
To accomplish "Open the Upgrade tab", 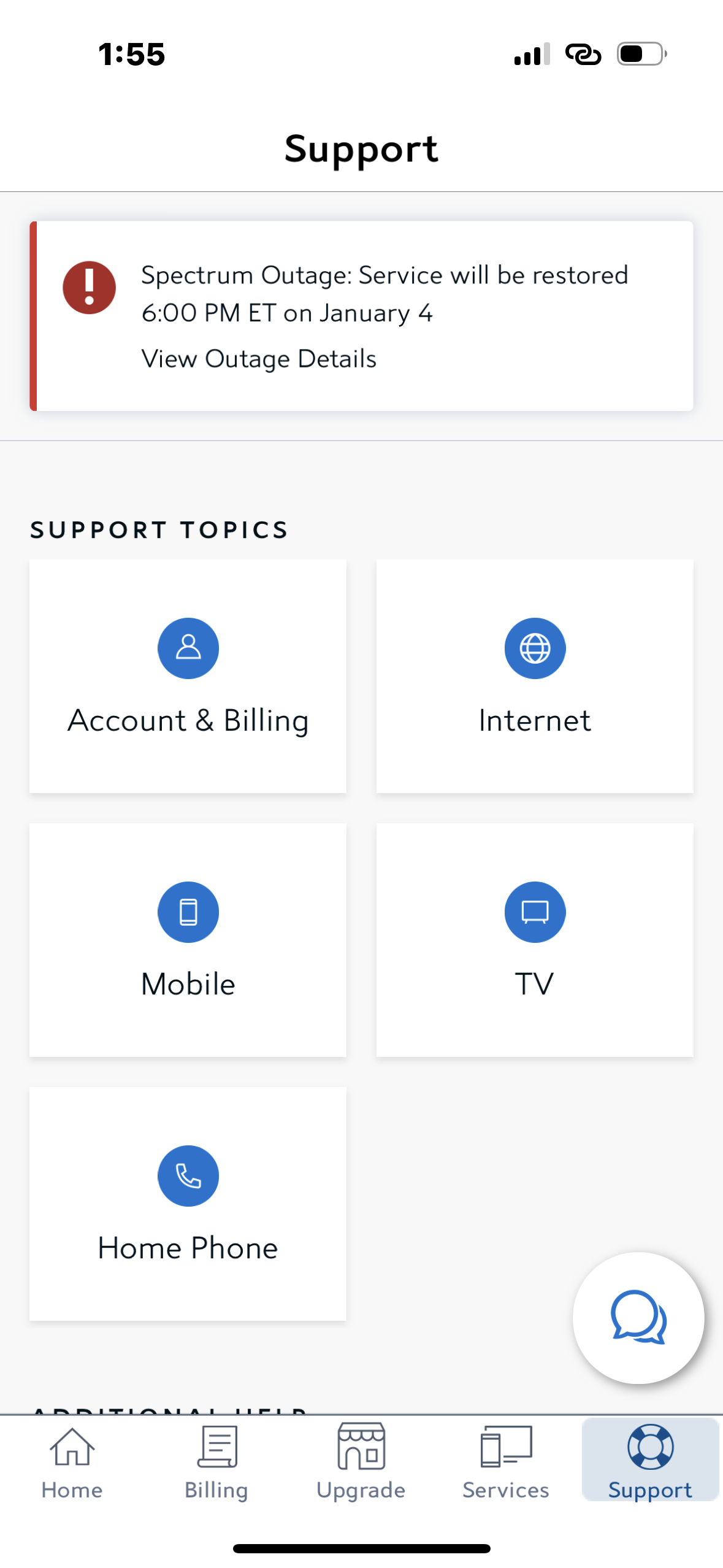I will 361,1461.
